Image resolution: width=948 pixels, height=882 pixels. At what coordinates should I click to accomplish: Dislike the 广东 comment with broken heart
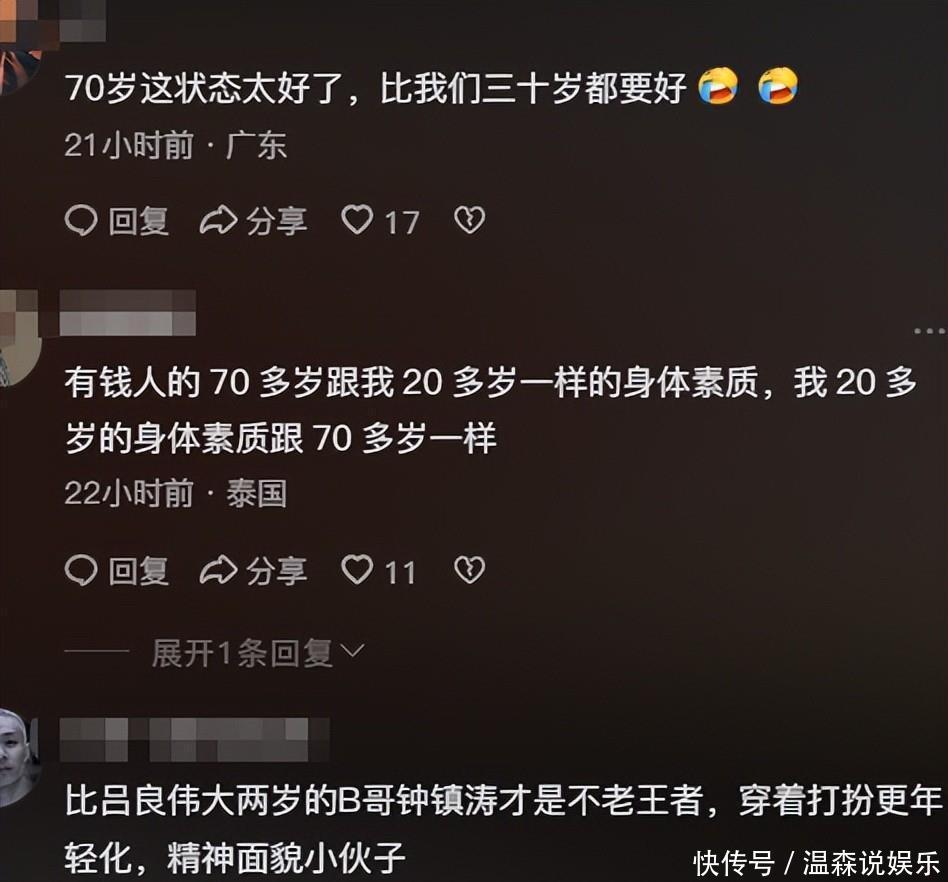(470, 221)
